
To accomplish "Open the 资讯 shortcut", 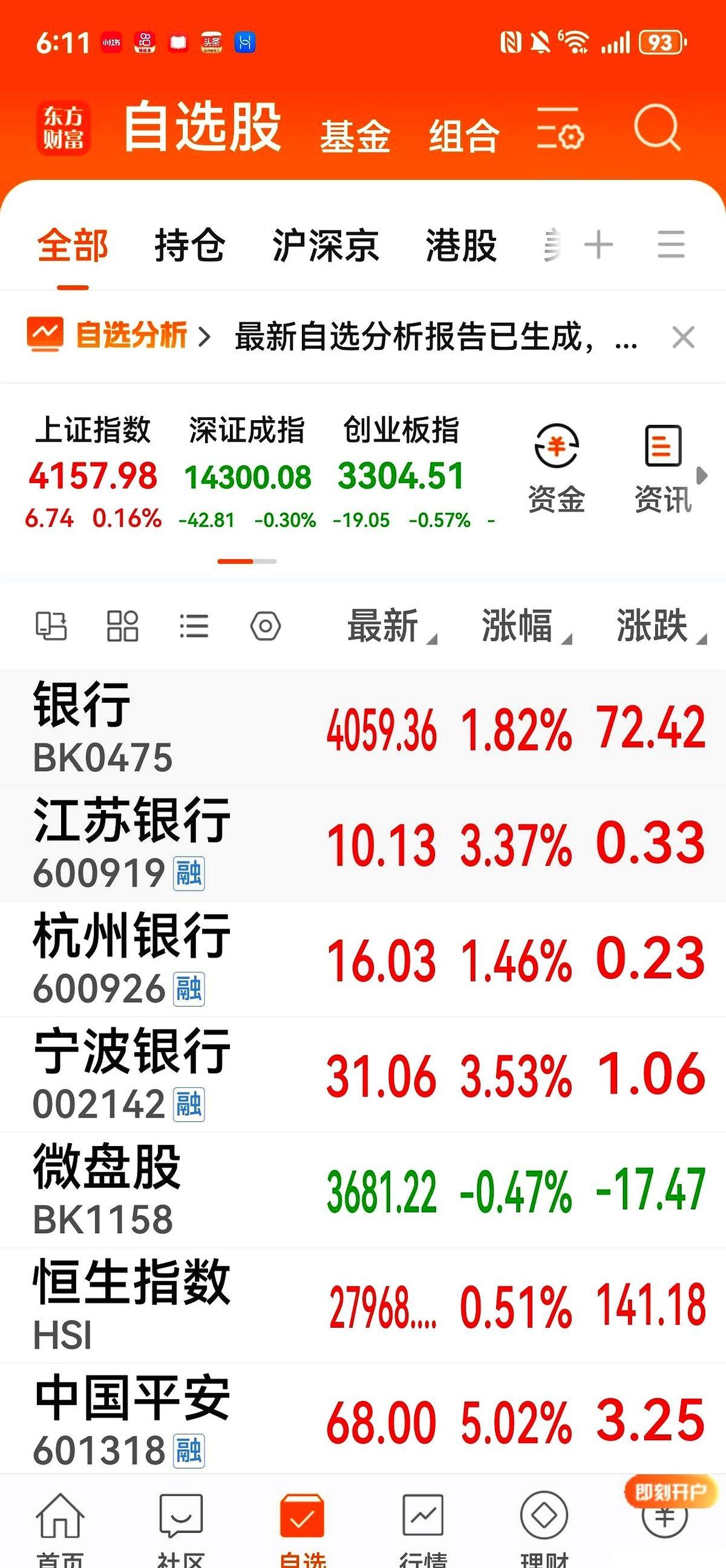I will (662, 469).
